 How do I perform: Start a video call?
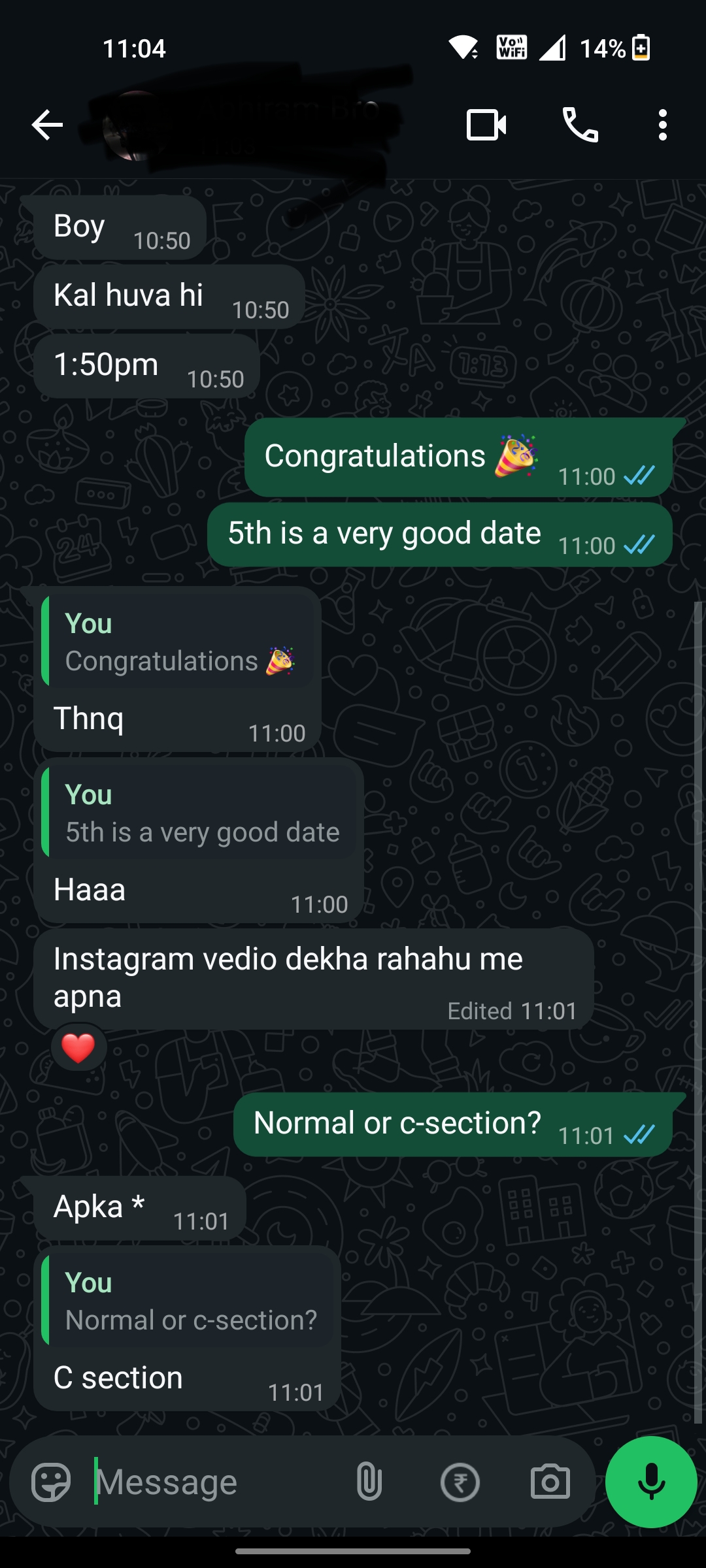[x=486, y=125]
